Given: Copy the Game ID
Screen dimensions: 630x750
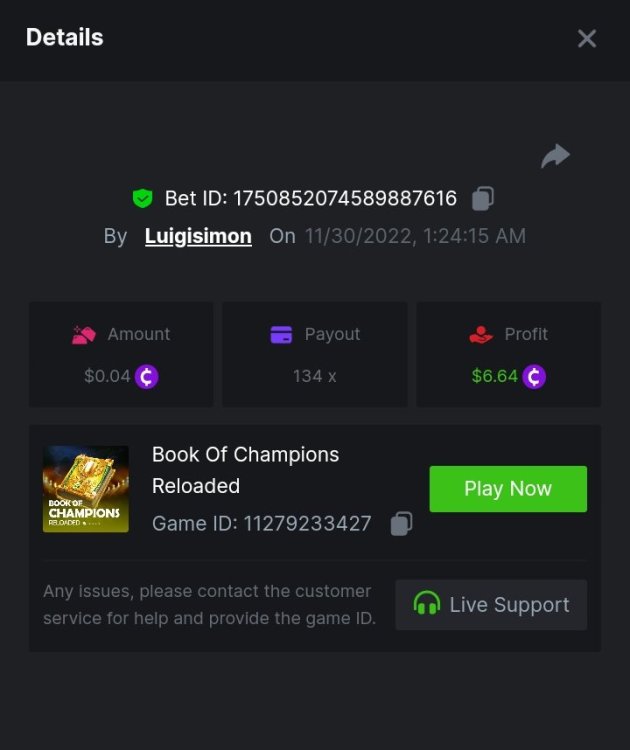Looking at the screenshot, I should [x=401, y=523].
